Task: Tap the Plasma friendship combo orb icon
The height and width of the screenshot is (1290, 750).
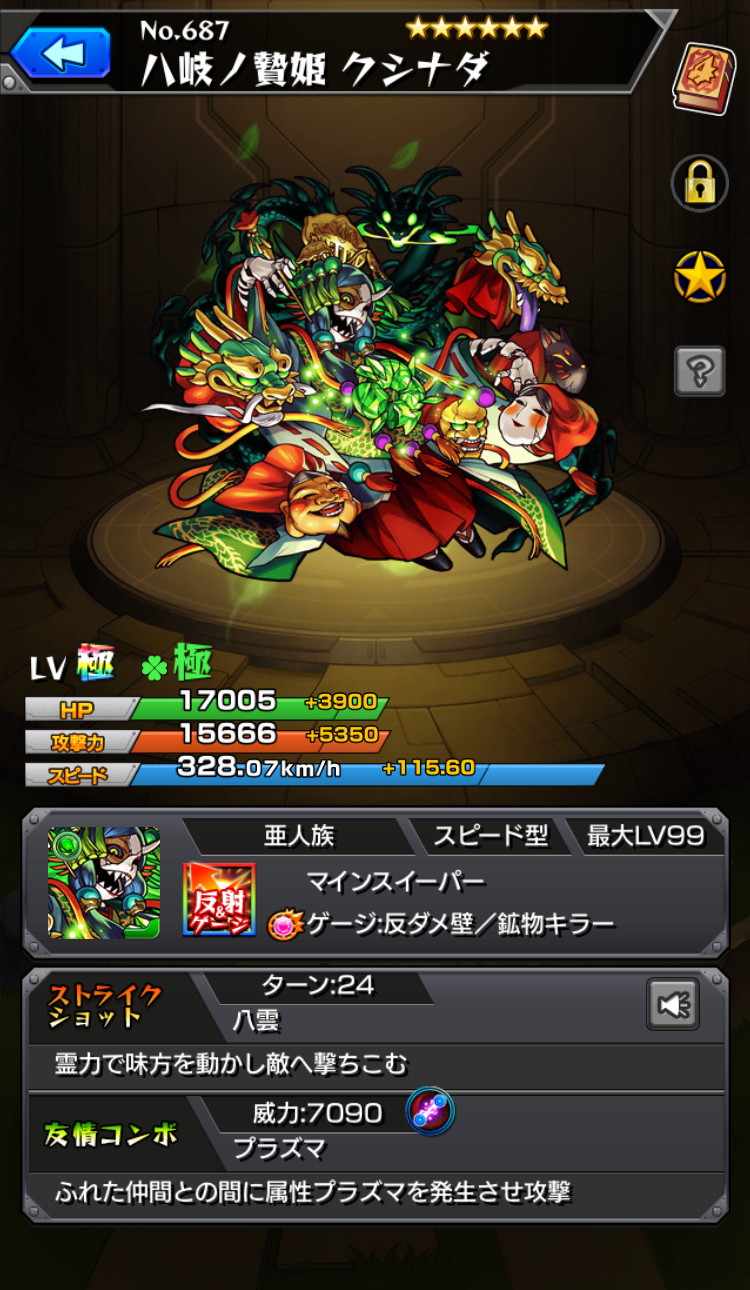Action: tap(430, 1112)
